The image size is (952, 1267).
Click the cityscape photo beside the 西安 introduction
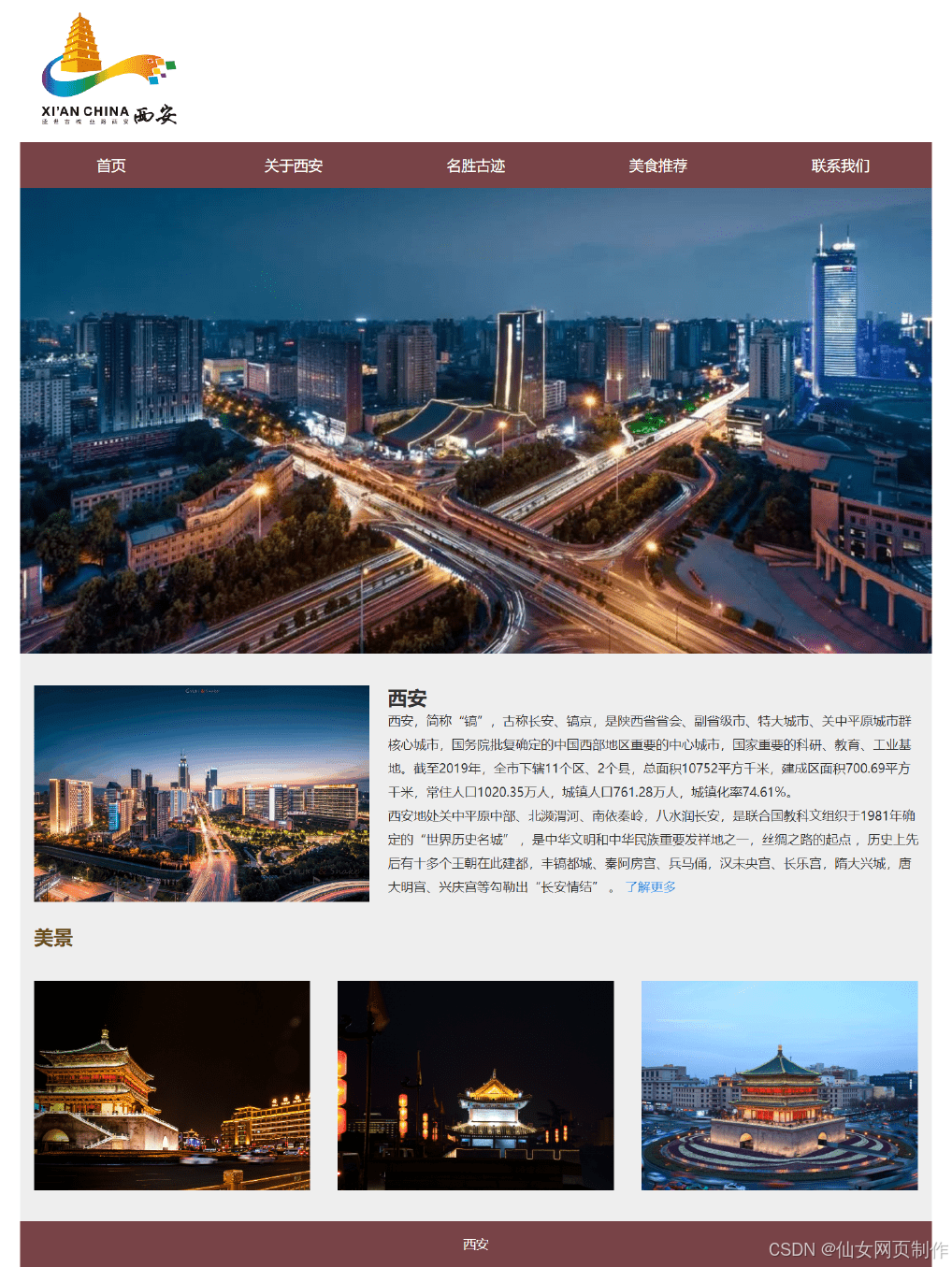click(x=201, y=794)
